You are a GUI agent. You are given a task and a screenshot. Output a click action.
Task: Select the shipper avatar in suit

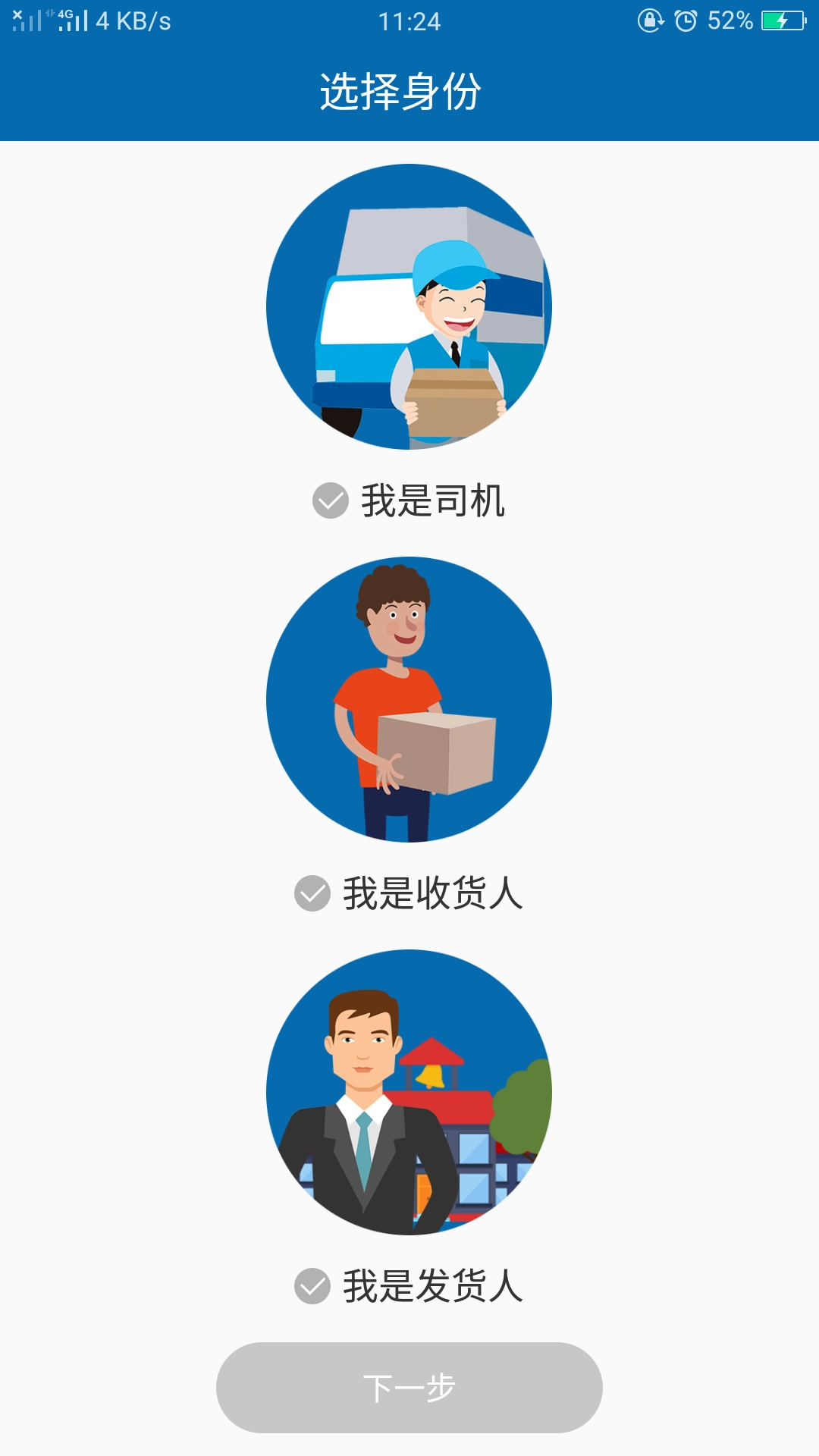(x=409, y=1096)
